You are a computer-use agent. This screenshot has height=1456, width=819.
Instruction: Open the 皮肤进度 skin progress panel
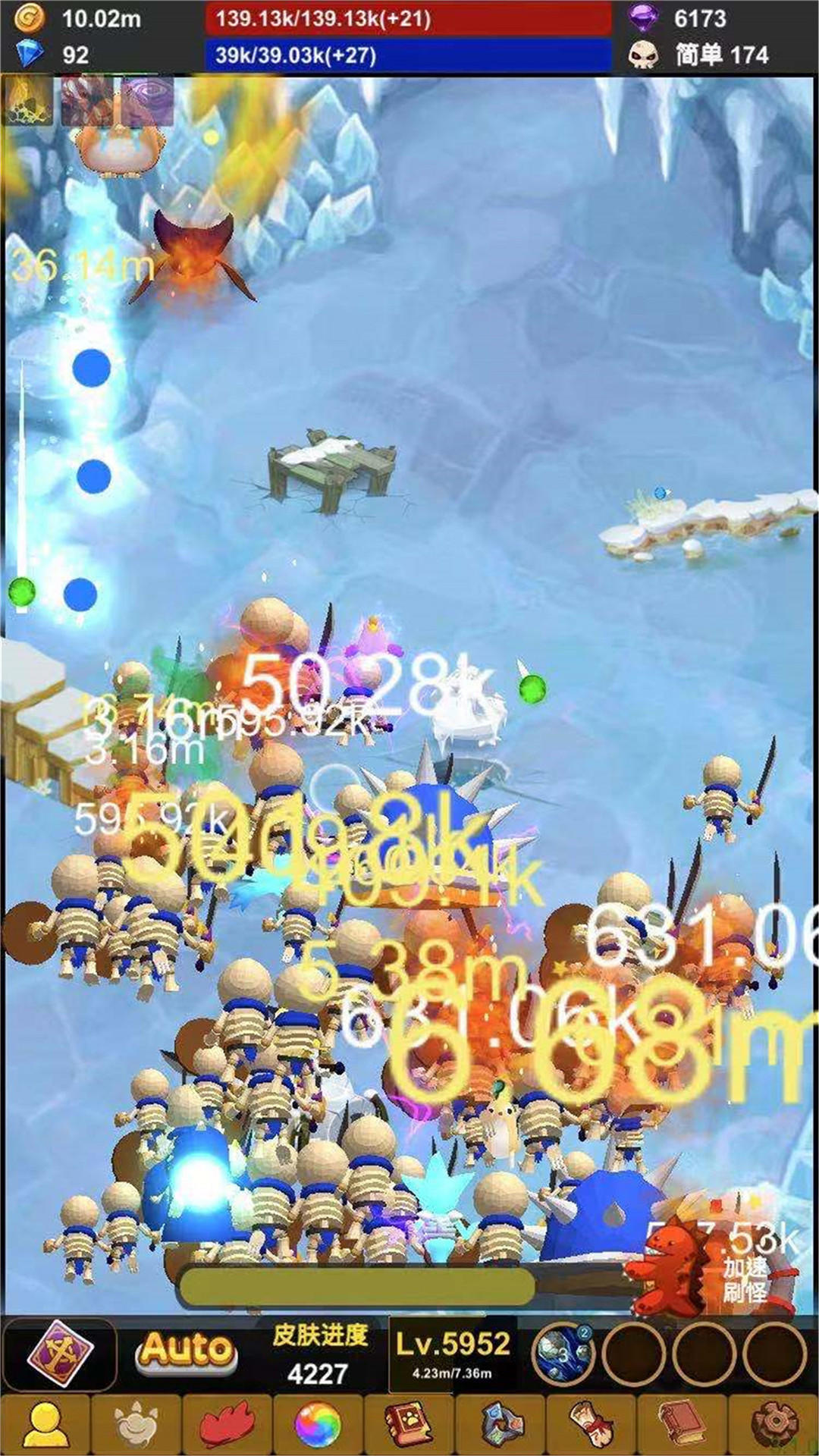point(319,1354)
